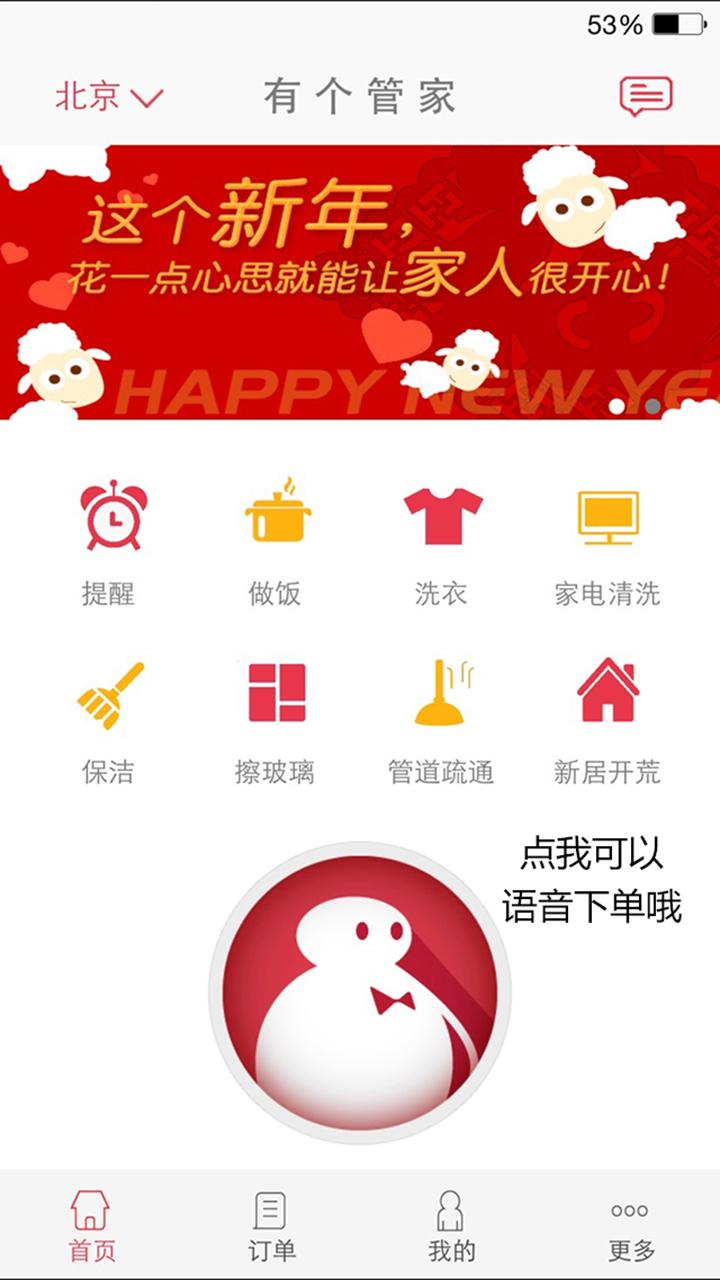Screen dimensions: 720x1280
Task: Open the messages icon
Action: (x=645, y=97)
